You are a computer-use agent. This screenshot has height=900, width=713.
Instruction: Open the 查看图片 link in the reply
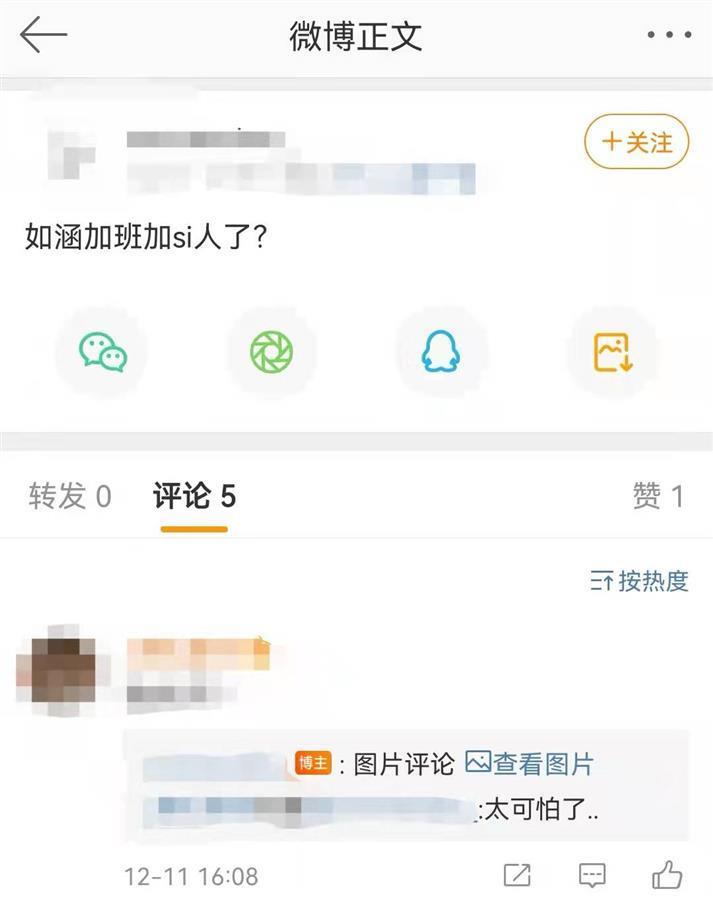(x=530, y=765)
